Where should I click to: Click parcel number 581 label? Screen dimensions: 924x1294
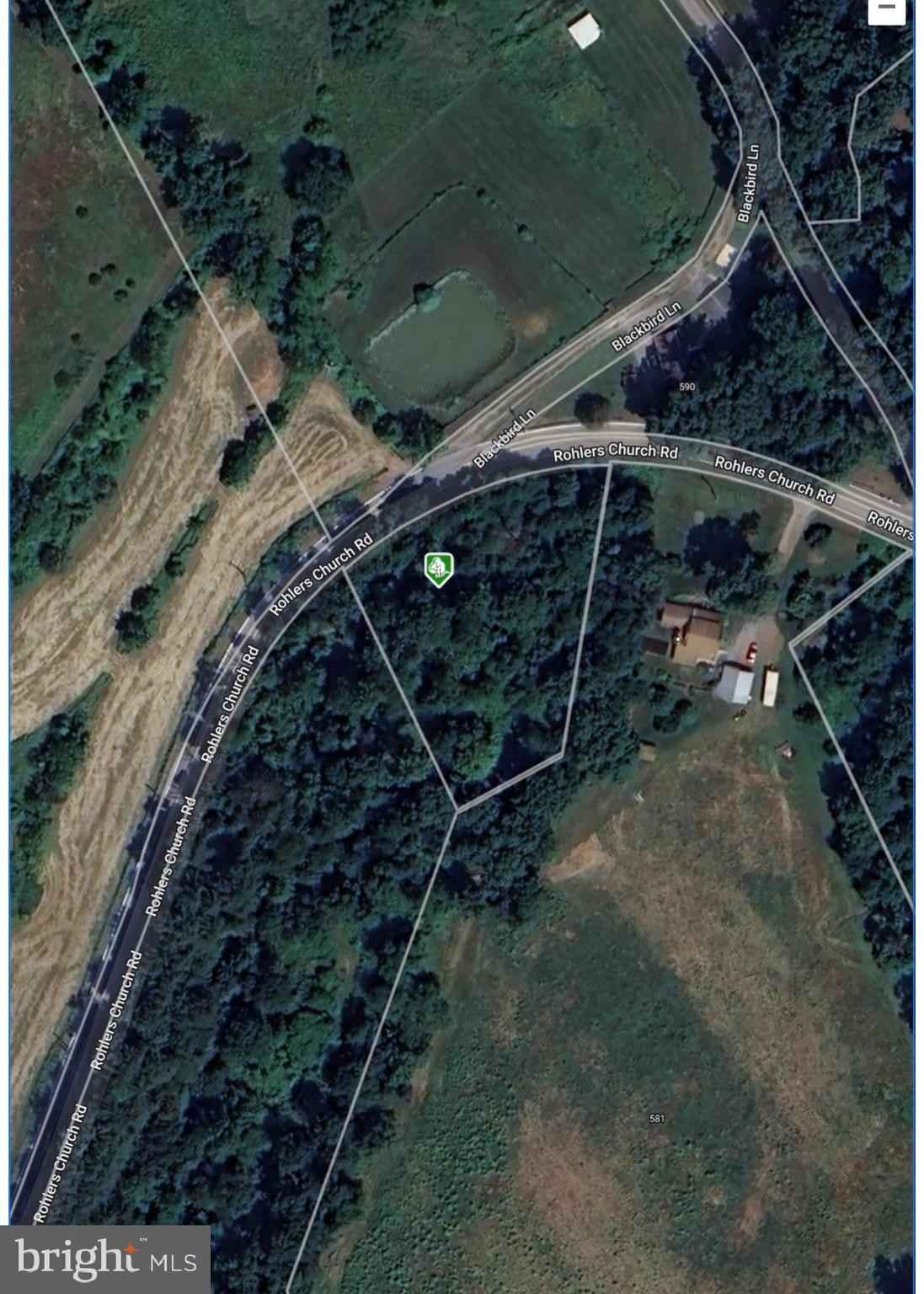[x=659, y=1117]
